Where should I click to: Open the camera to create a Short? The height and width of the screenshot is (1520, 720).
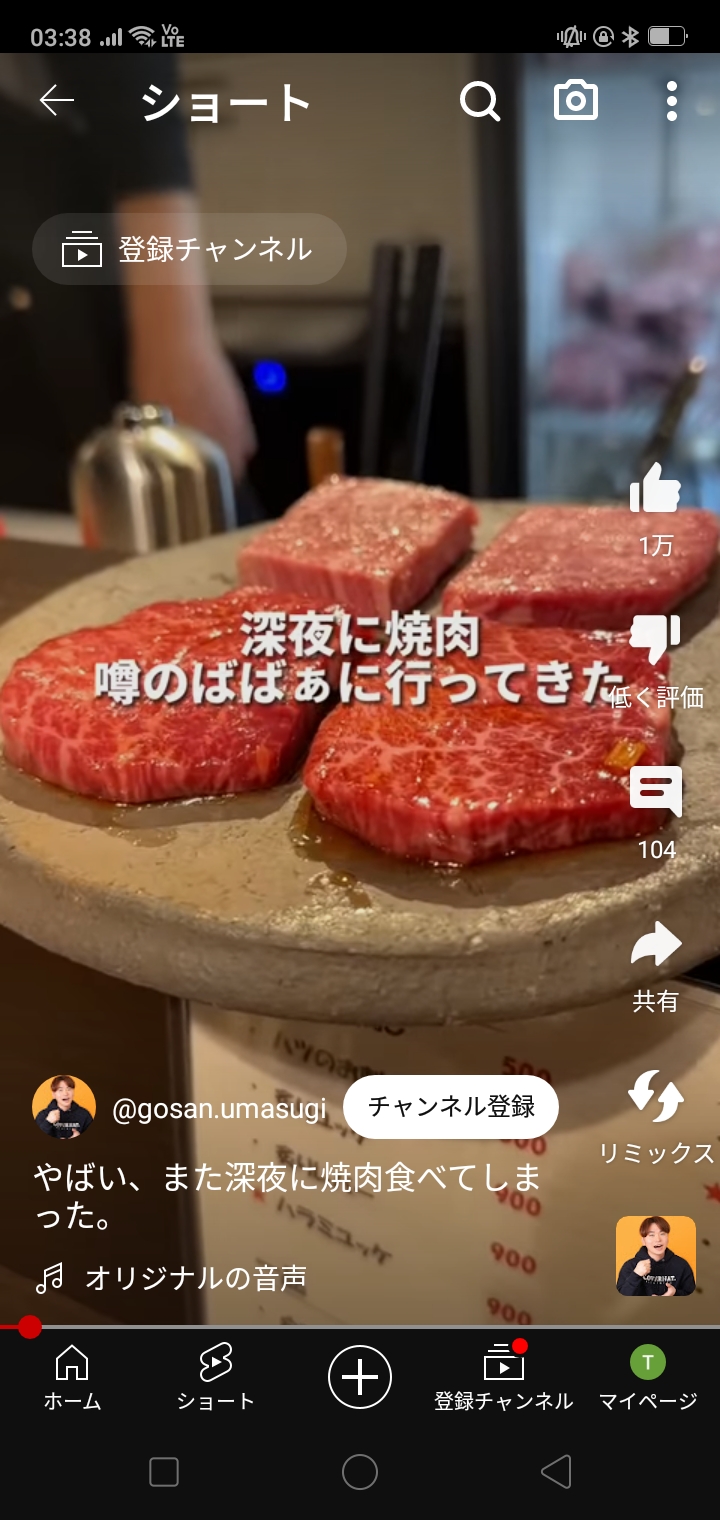576,101
